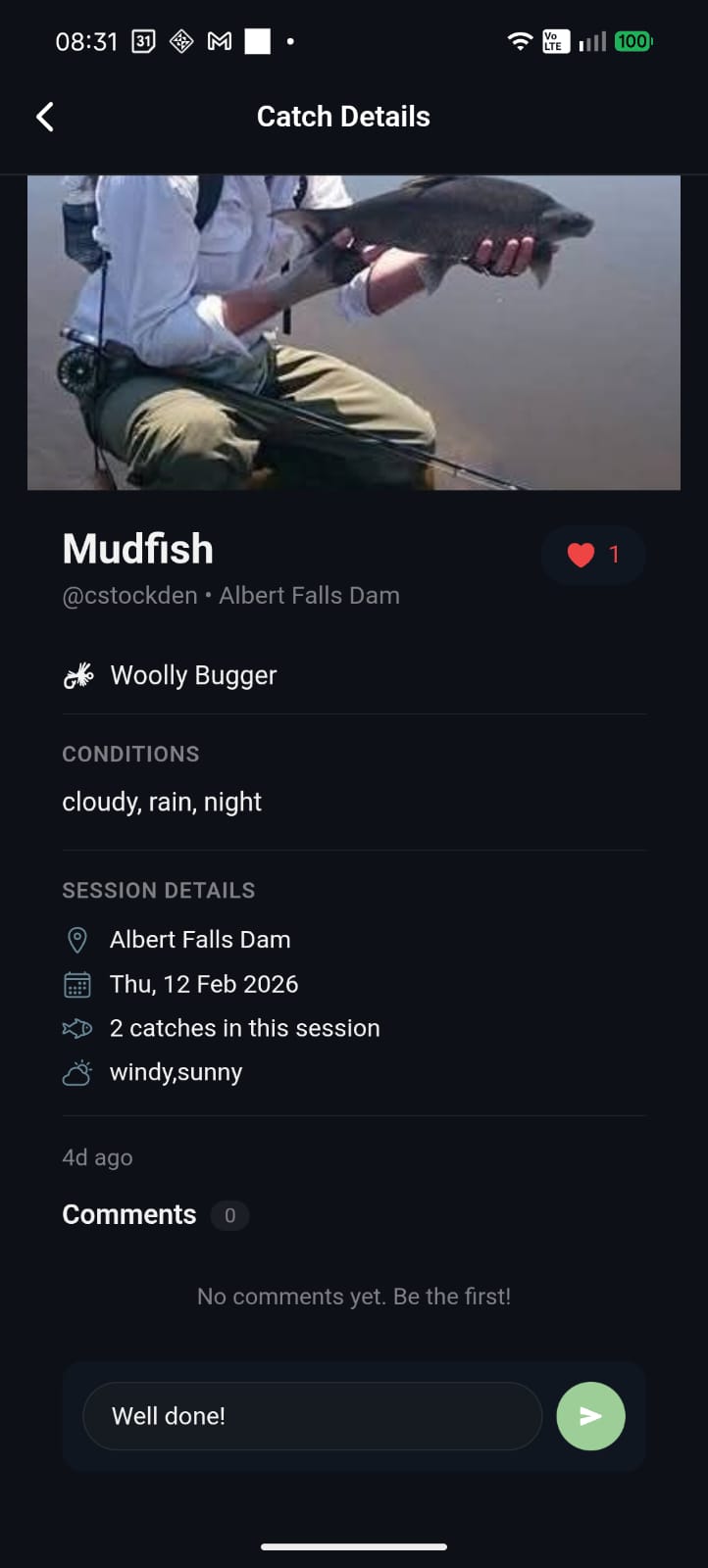Like the Mudfish catch
This screenshot has height=1568, width=708.
(x=592, y=556)
